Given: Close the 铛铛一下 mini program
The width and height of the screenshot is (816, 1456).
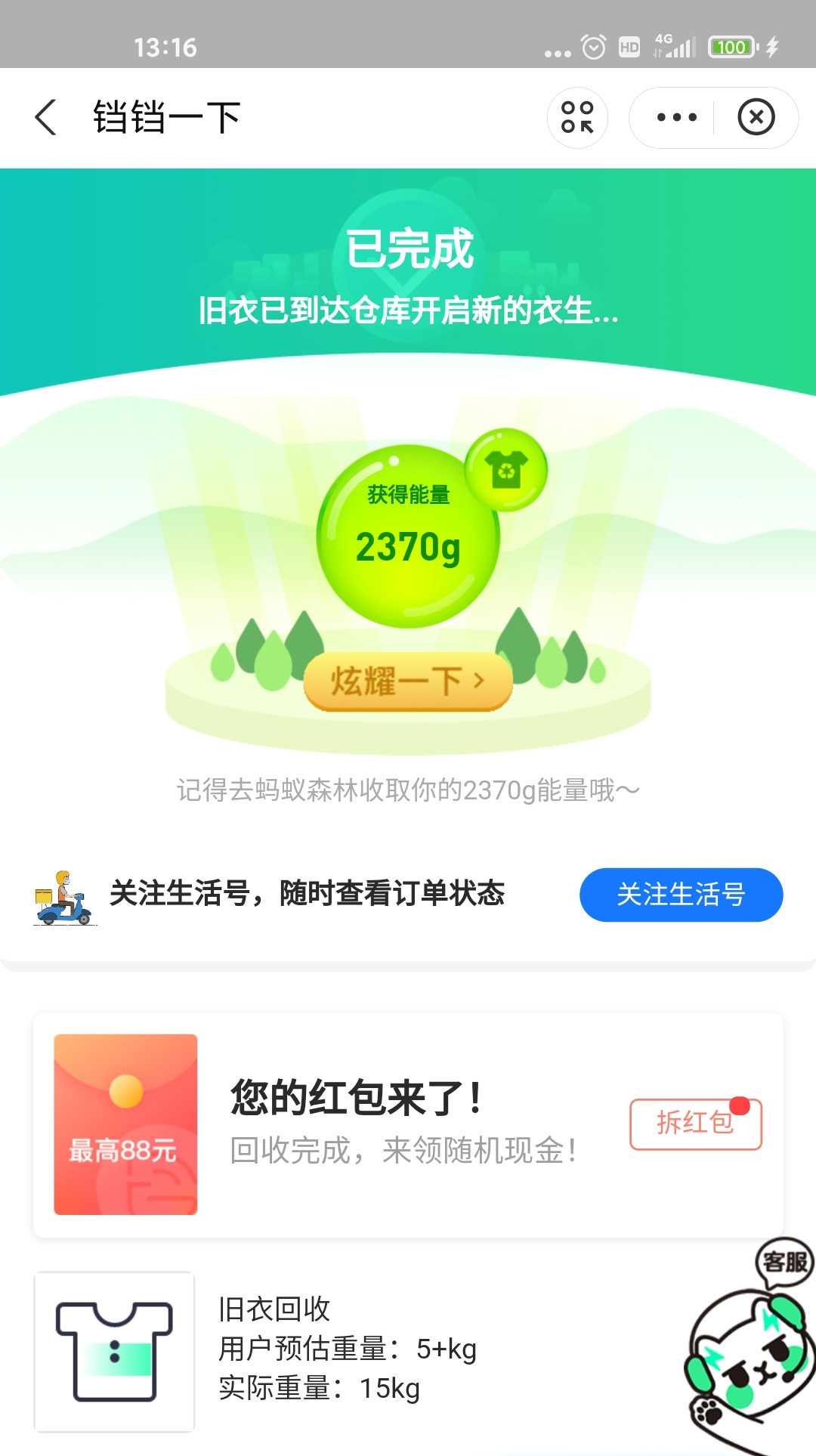Looking at the screenshot, I should tap(756, 117).
